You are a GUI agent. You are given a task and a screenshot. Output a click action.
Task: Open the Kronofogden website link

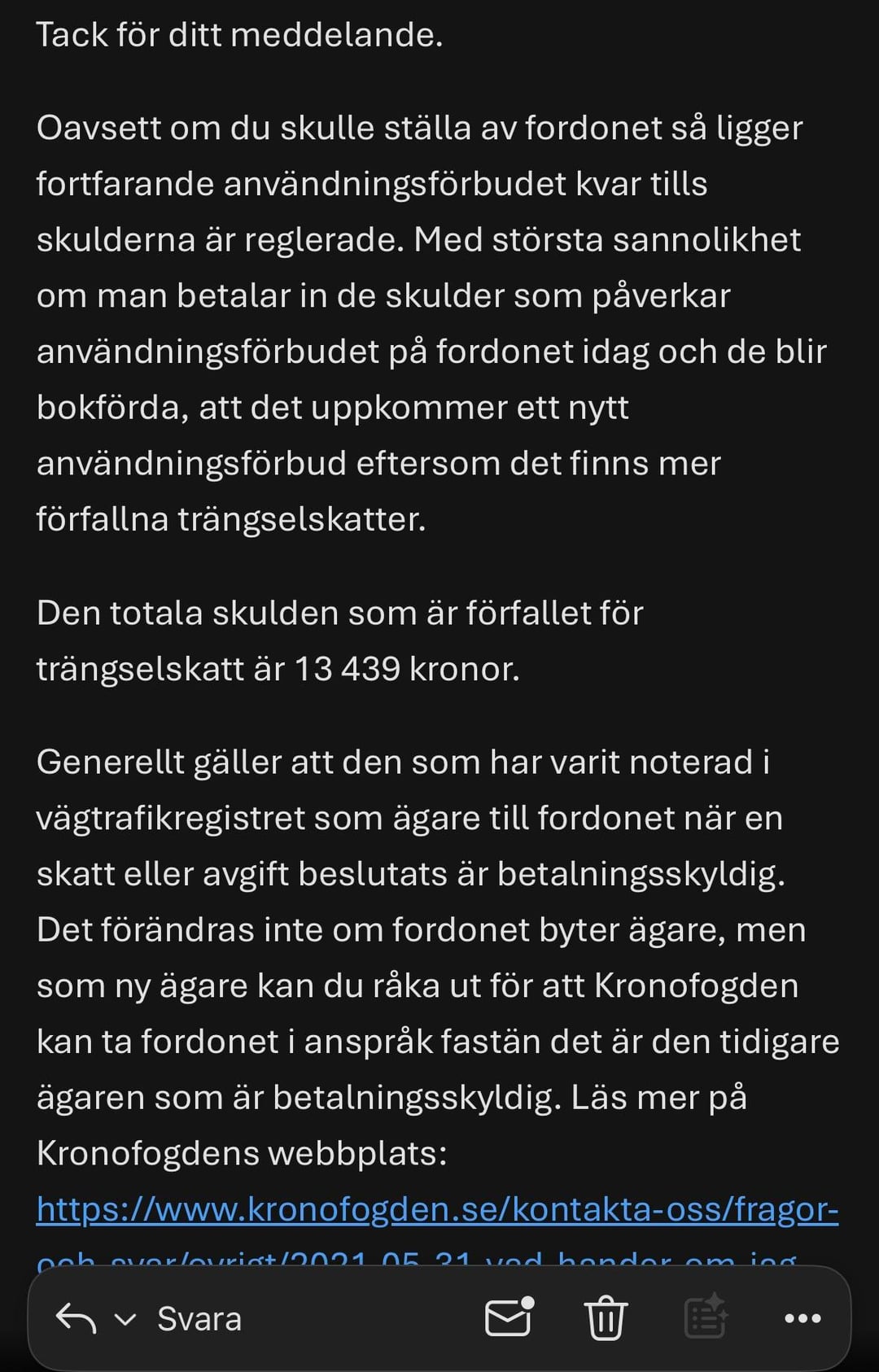[437, 1210]
